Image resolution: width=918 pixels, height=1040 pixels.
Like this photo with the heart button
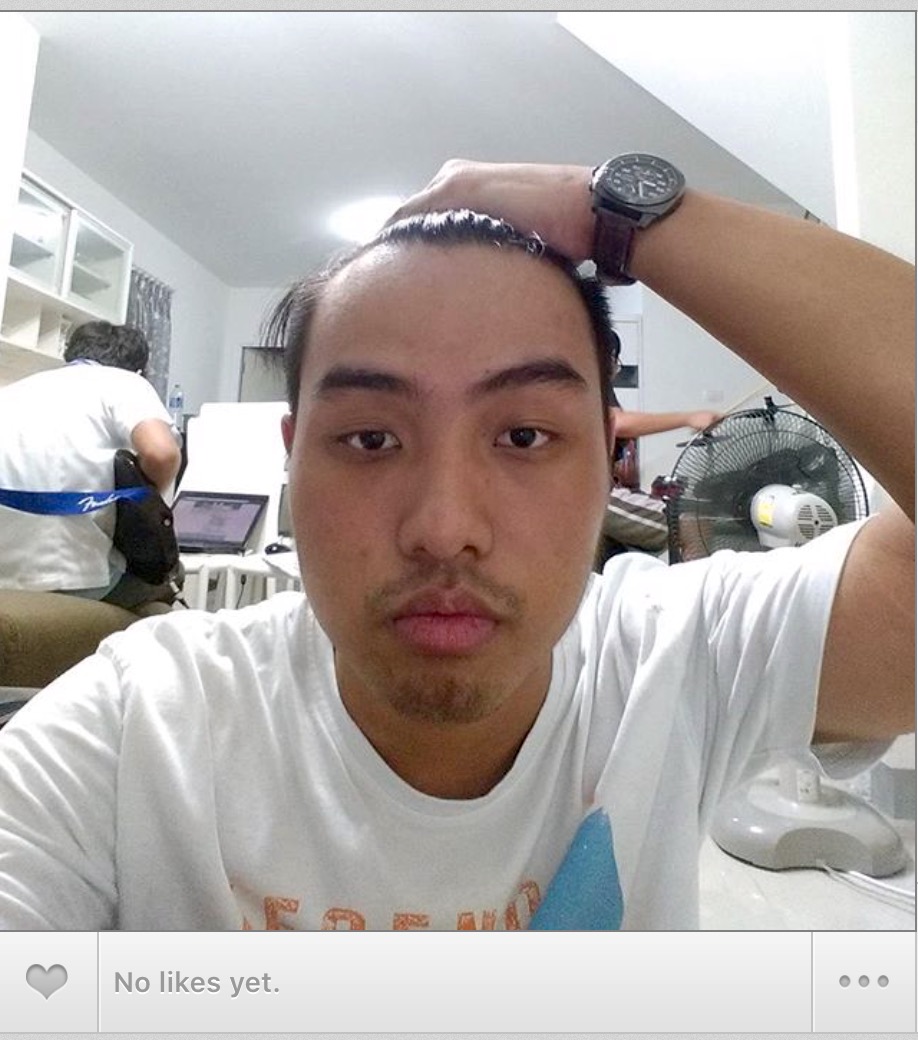click(x=47, y=981)
